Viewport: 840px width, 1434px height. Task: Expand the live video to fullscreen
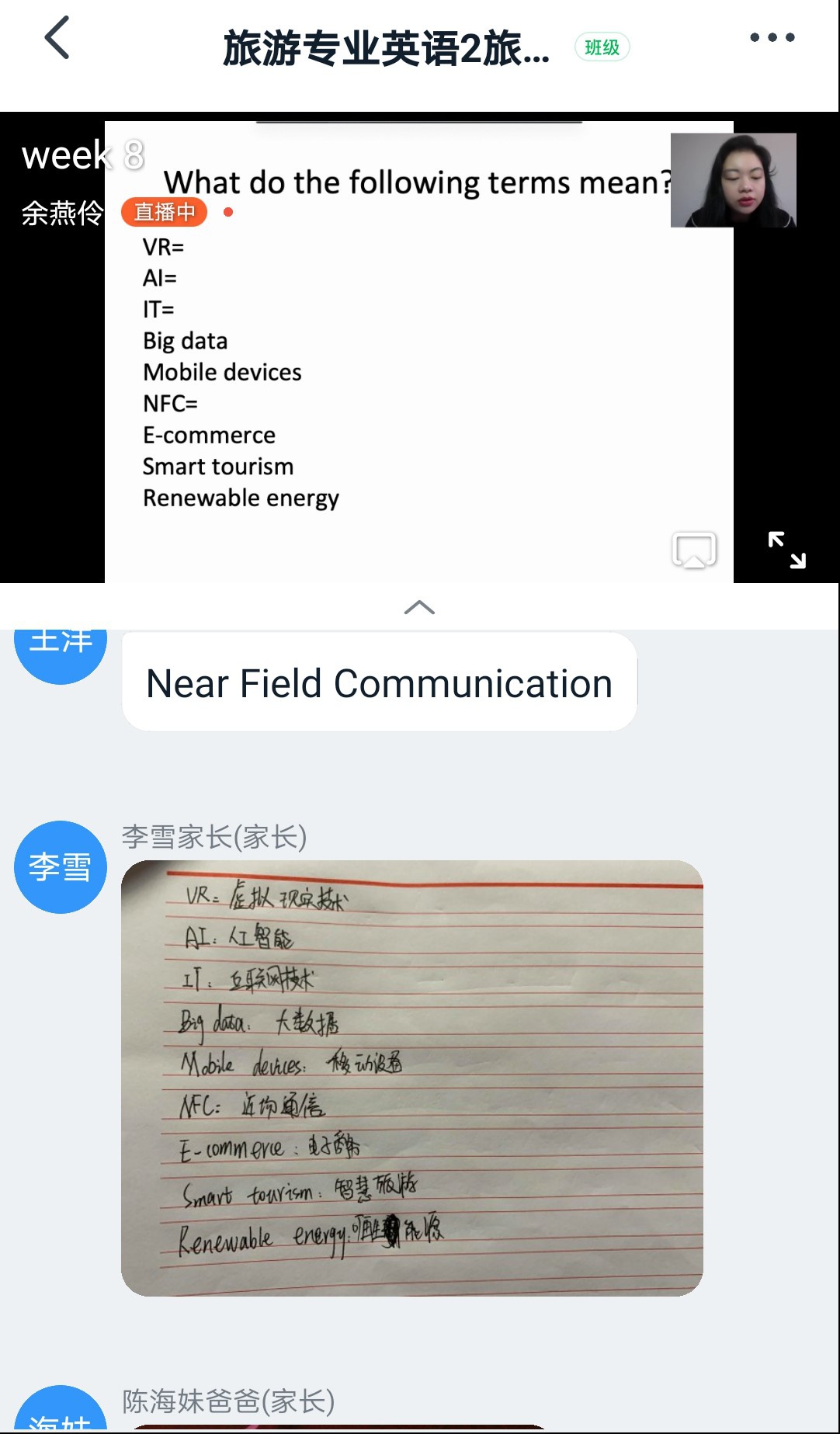click(x=786, y=550)
